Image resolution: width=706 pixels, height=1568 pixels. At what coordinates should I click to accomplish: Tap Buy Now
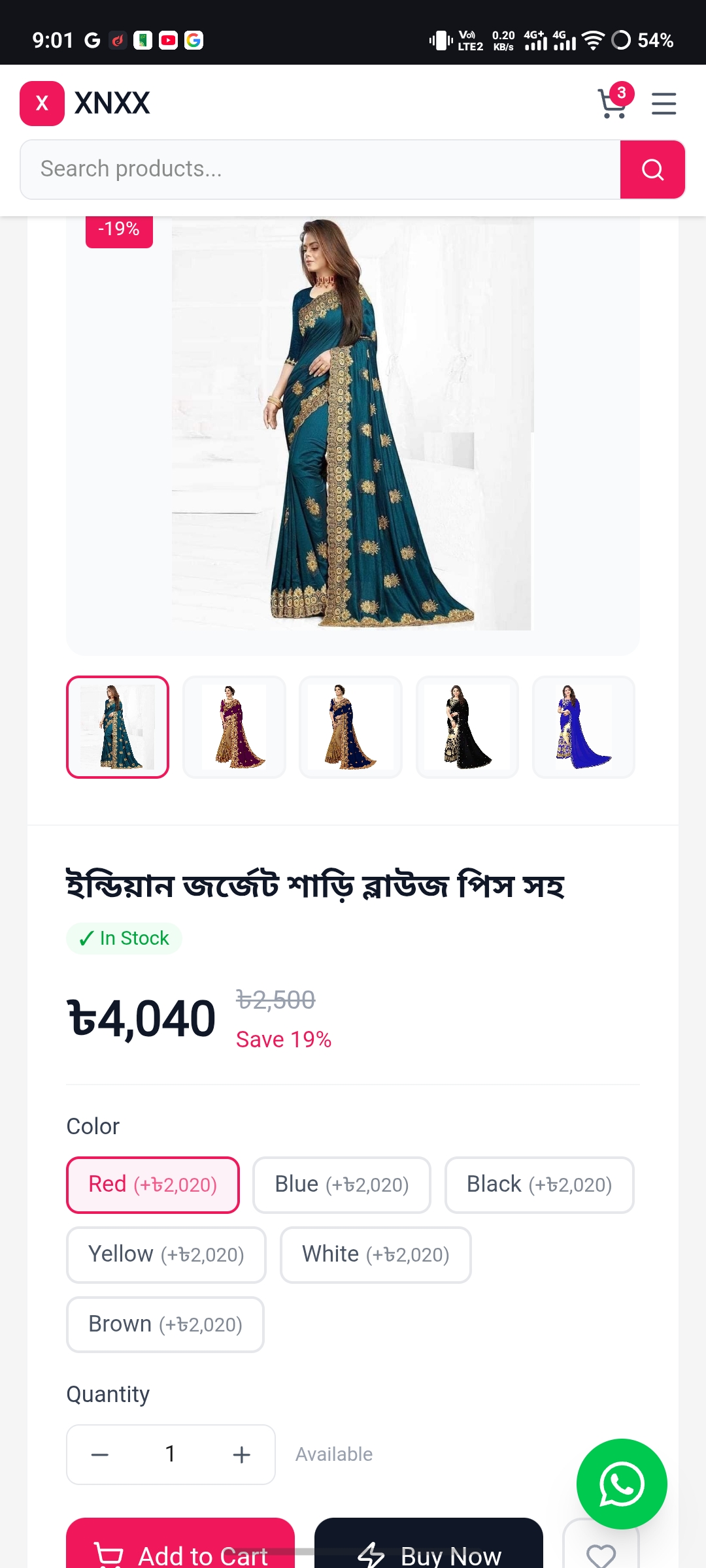click(429, 1547)
